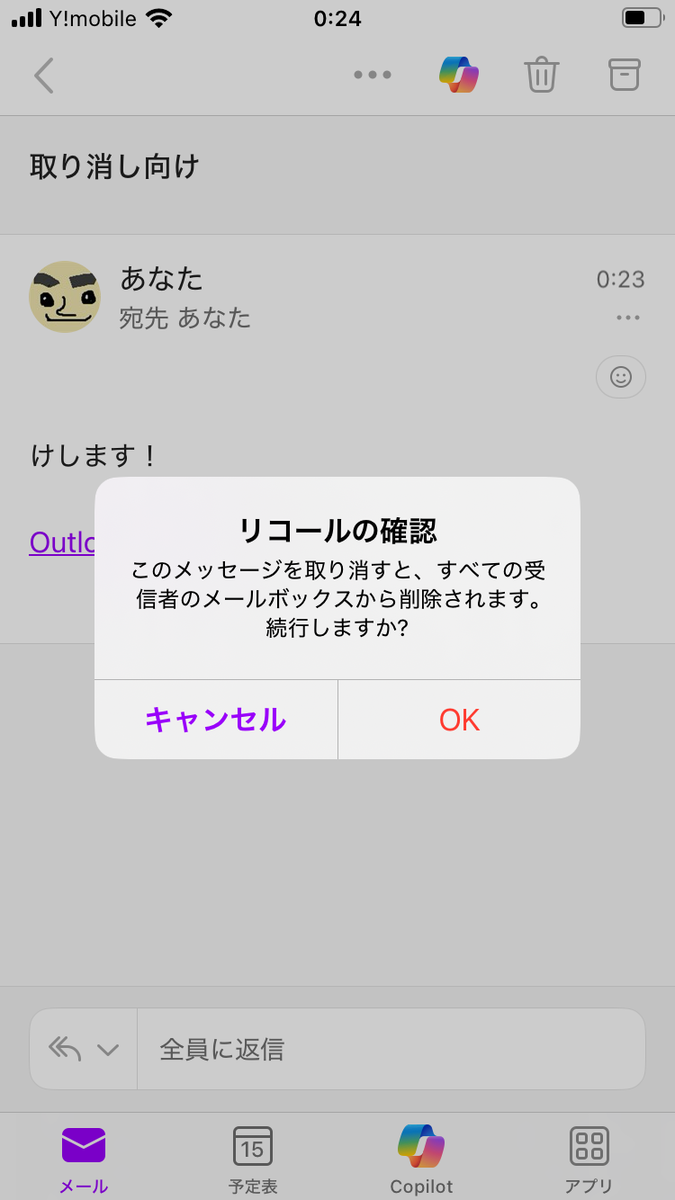Confirm the recall with OK
The width and height of the screenshot is (675, 1200).
click(459, 720)
